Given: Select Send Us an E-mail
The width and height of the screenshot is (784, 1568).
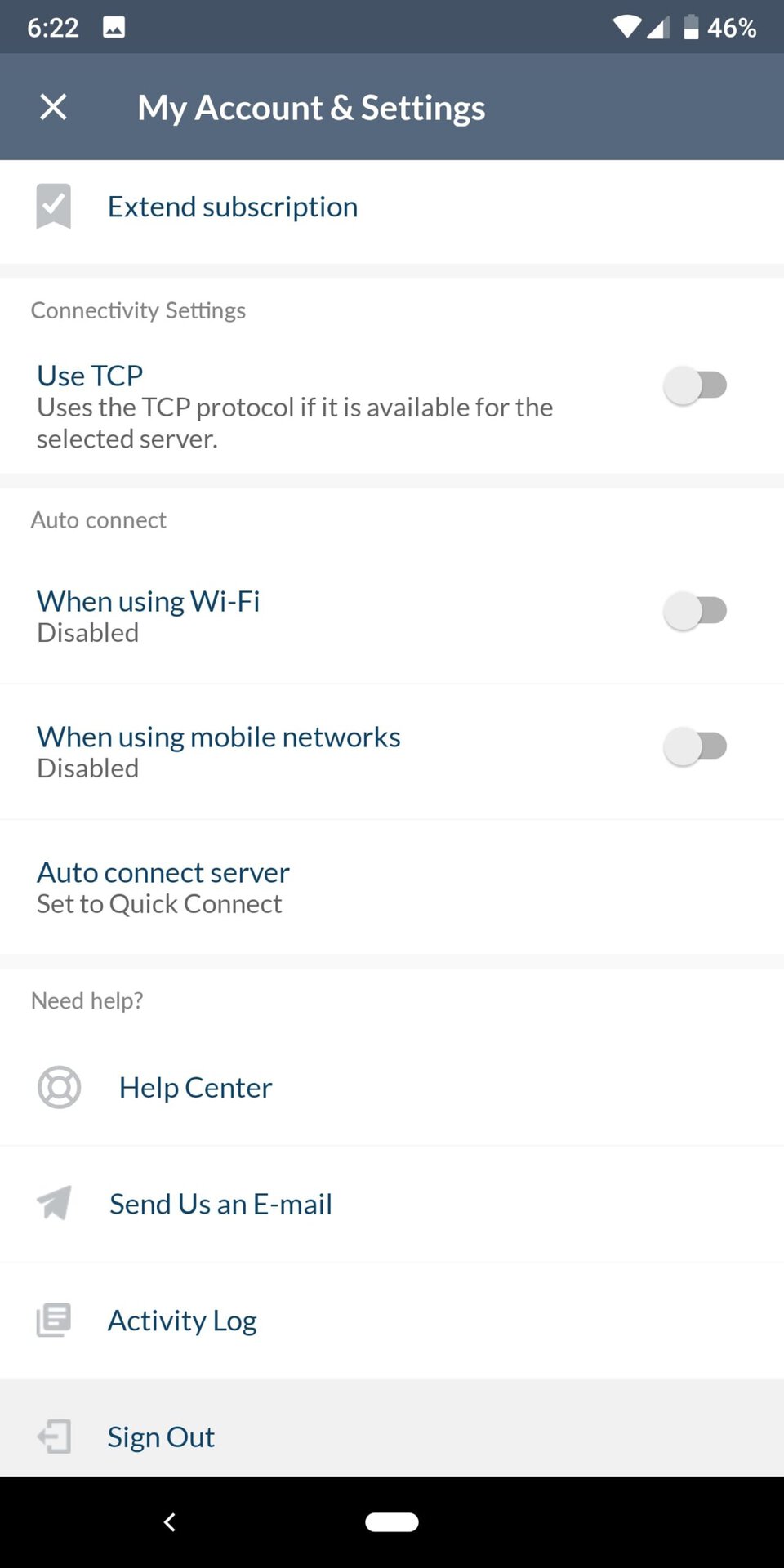Looking at the screenshot, I should [x=220, y=1205].
